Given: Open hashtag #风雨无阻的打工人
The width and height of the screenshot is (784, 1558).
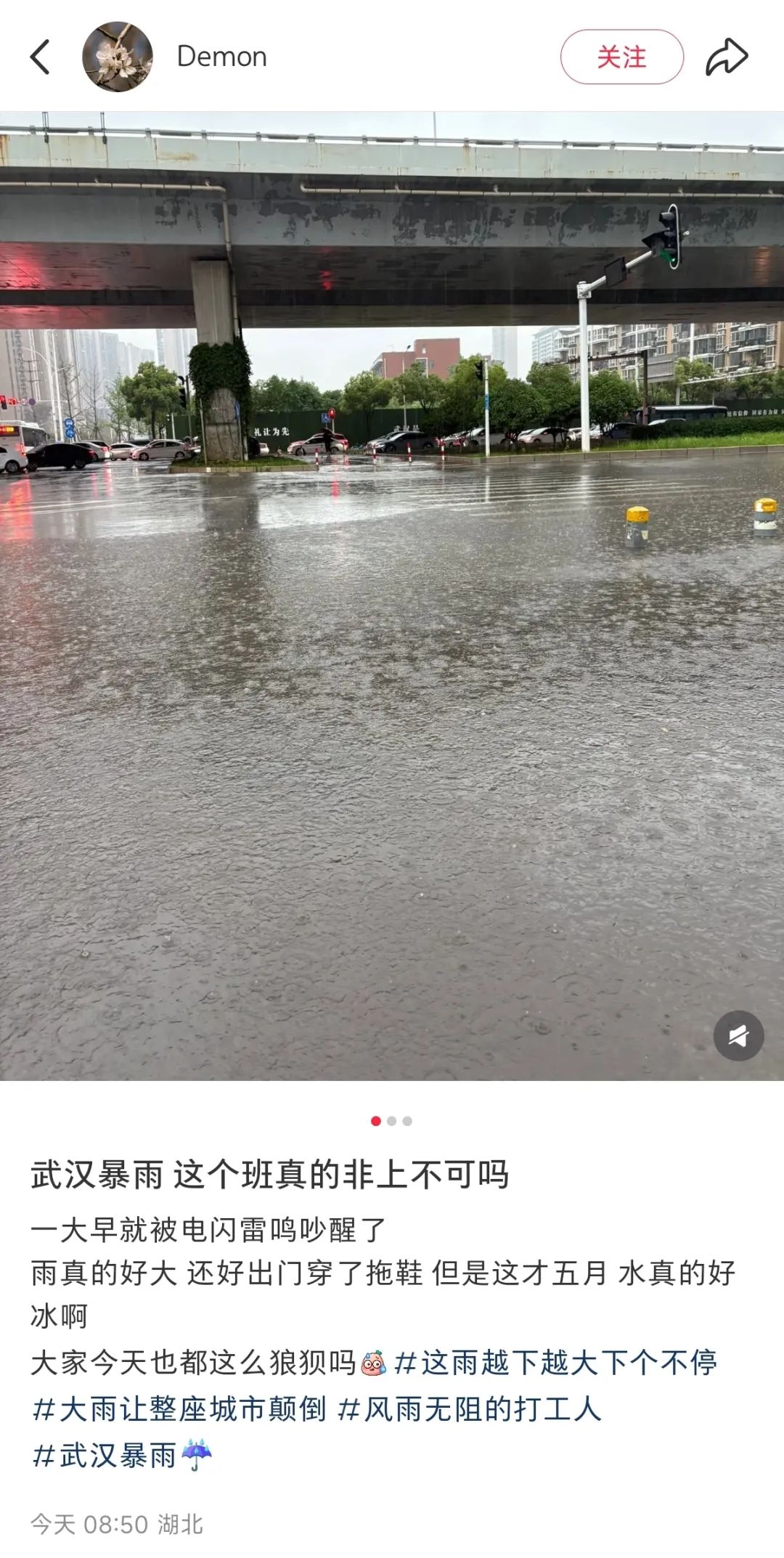Looking at the screenshot, I should tap(470, 1409).
